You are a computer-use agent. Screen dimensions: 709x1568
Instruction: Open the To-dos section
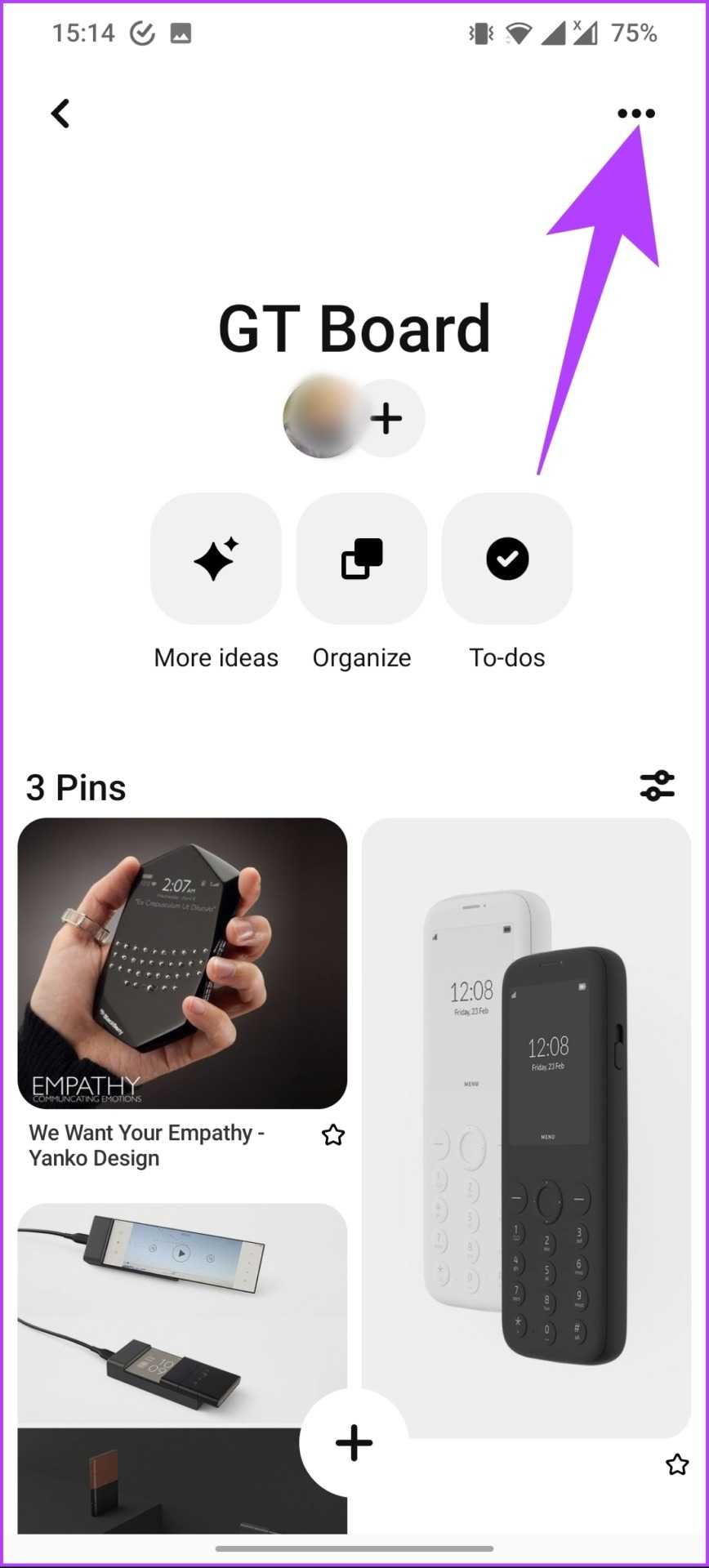[507, 559]
